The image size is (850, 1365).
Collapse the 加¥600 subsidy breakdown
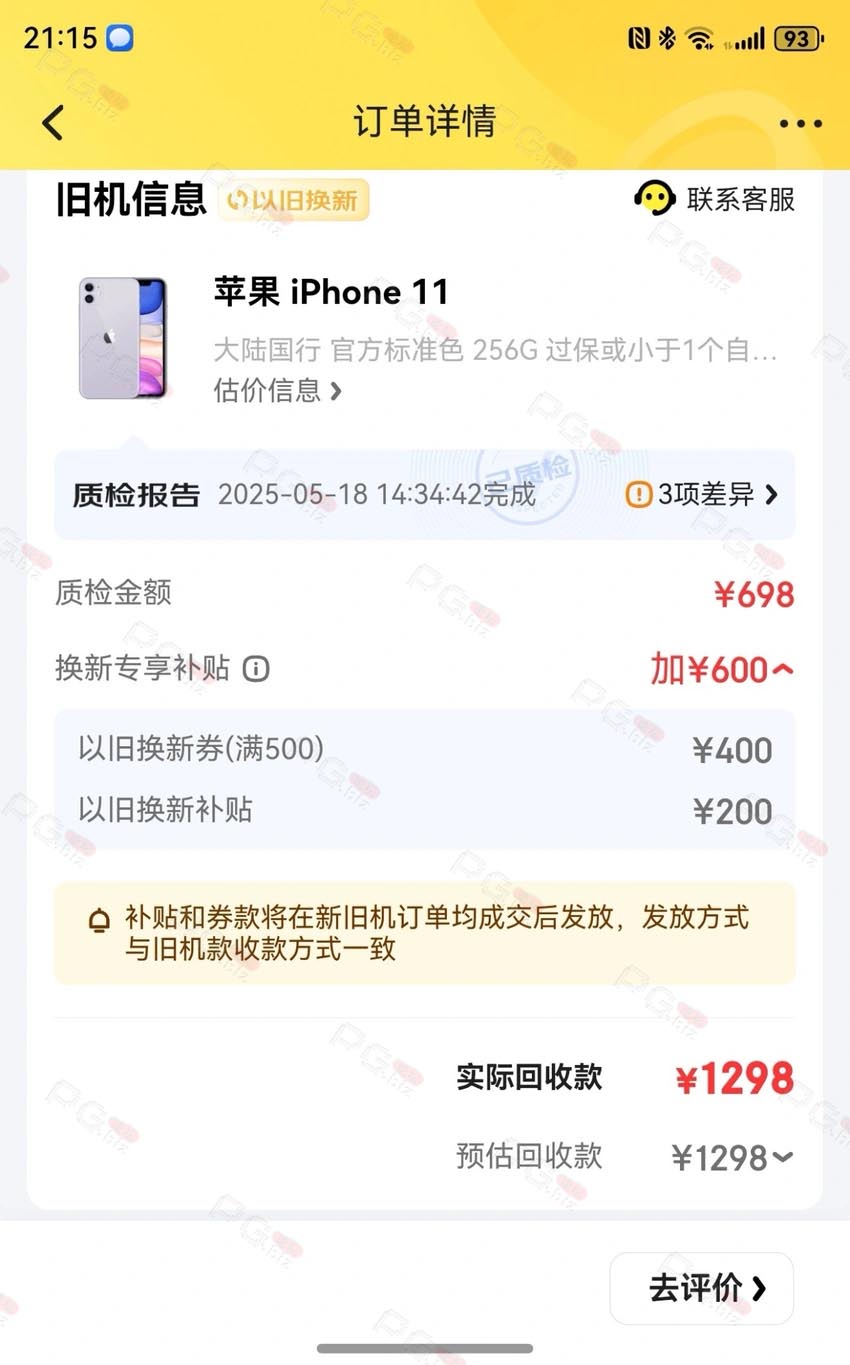coord(722,670)
